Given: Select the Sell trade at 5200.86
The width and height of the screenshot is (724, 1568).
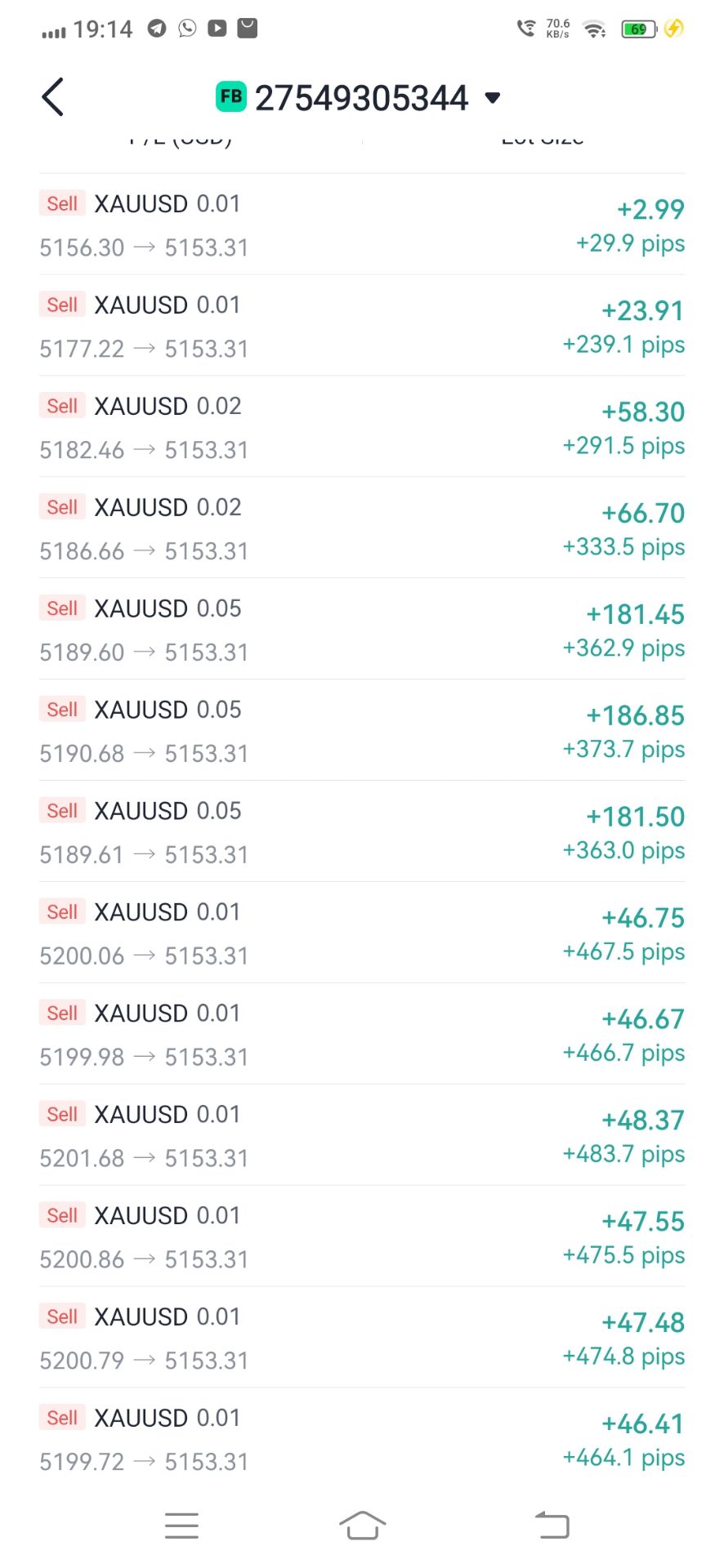Looking at the screenshot, I should [361, 1237].
